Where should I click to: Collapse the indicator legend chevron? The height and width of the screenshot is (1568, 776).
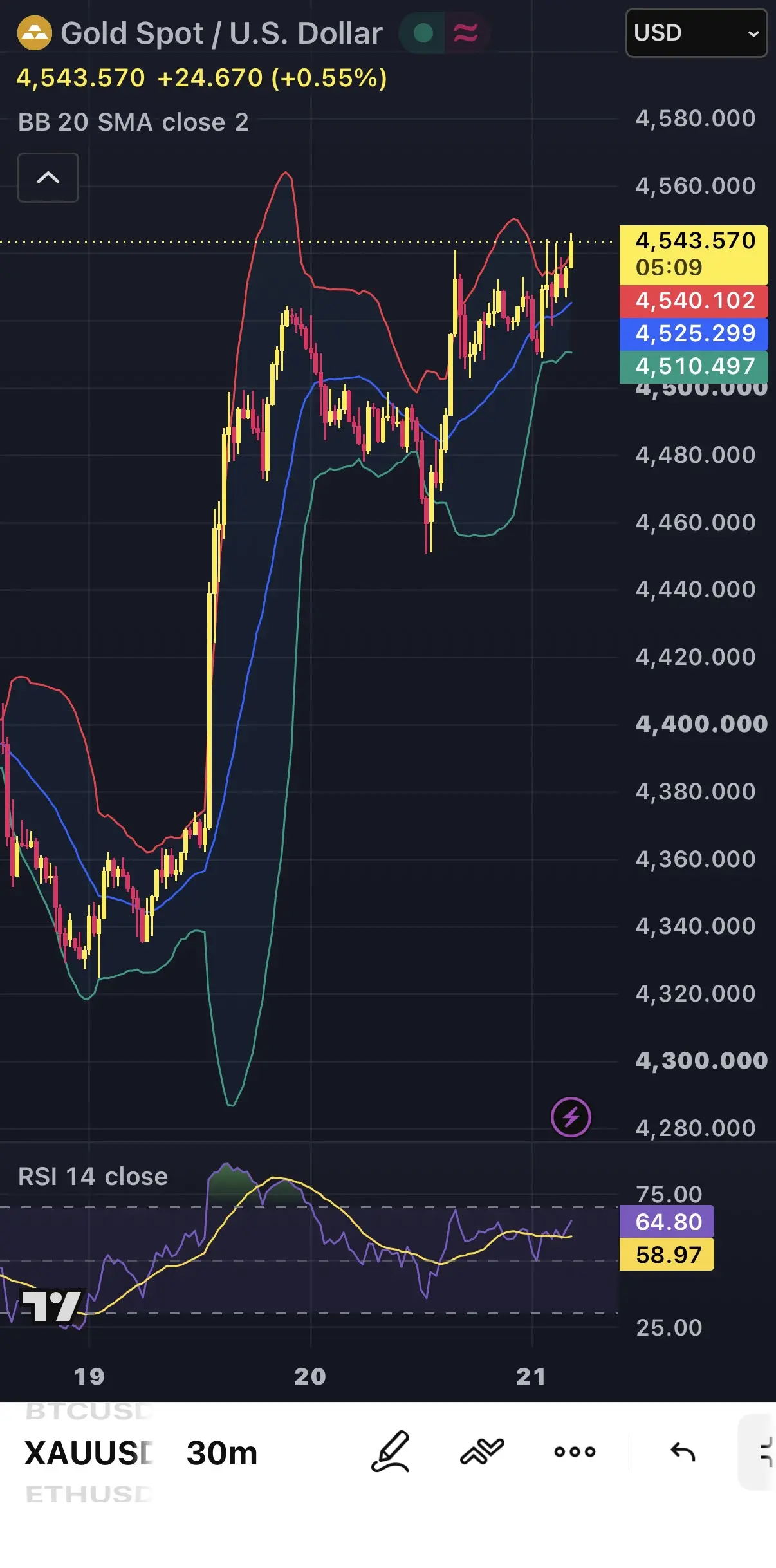(x=48, y=178)
